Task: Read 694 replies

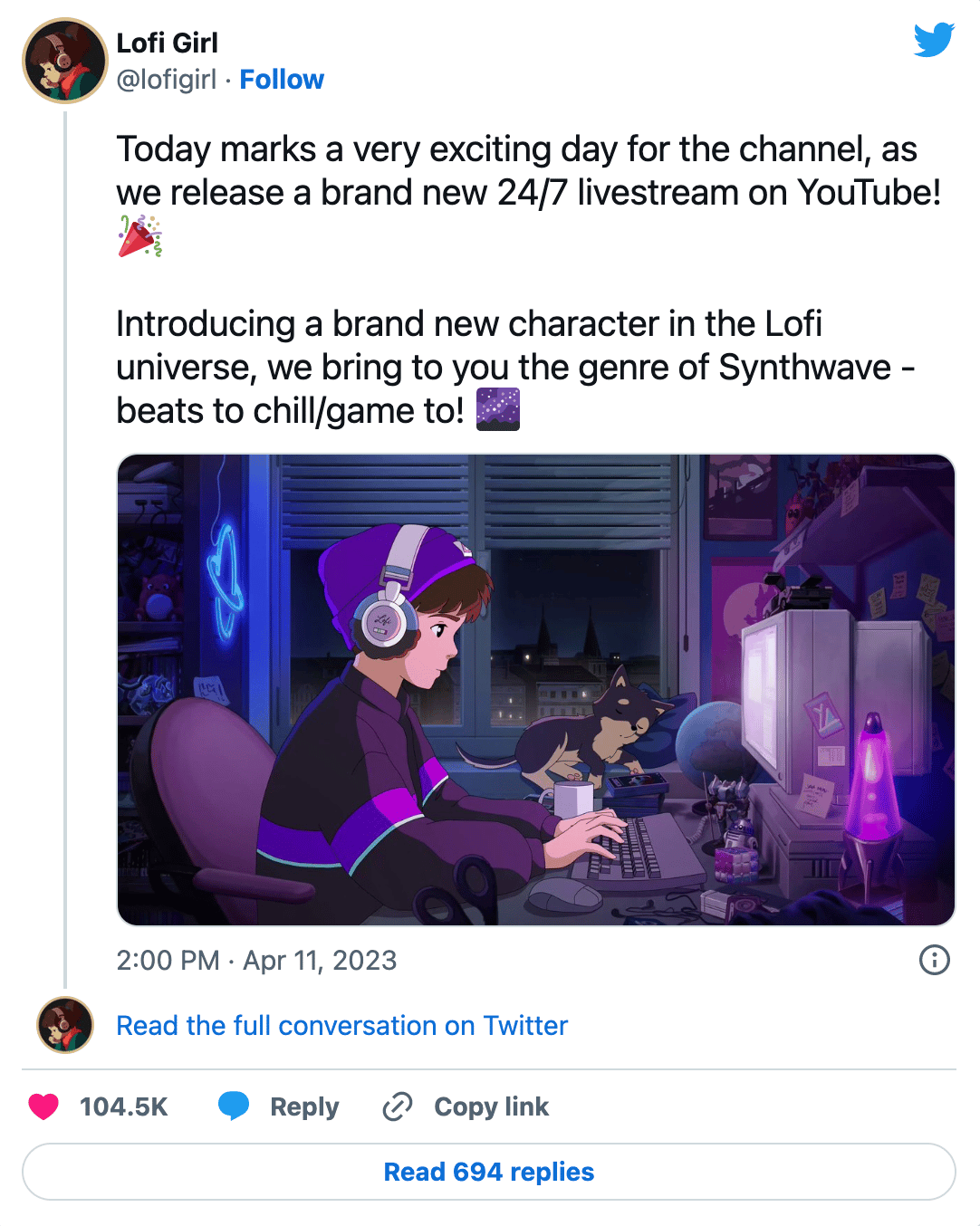Action: tap(489, 1172)
